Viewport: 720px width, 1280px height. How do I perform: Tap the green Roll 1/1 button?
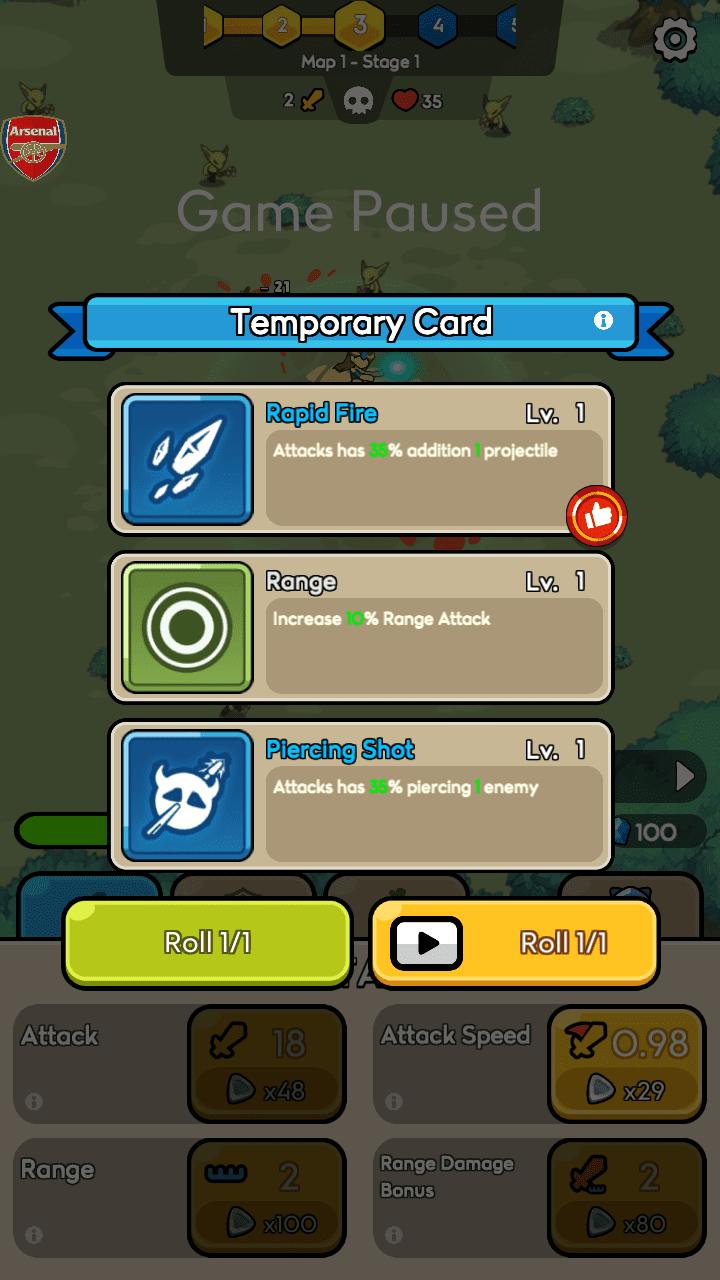[207, 943]
